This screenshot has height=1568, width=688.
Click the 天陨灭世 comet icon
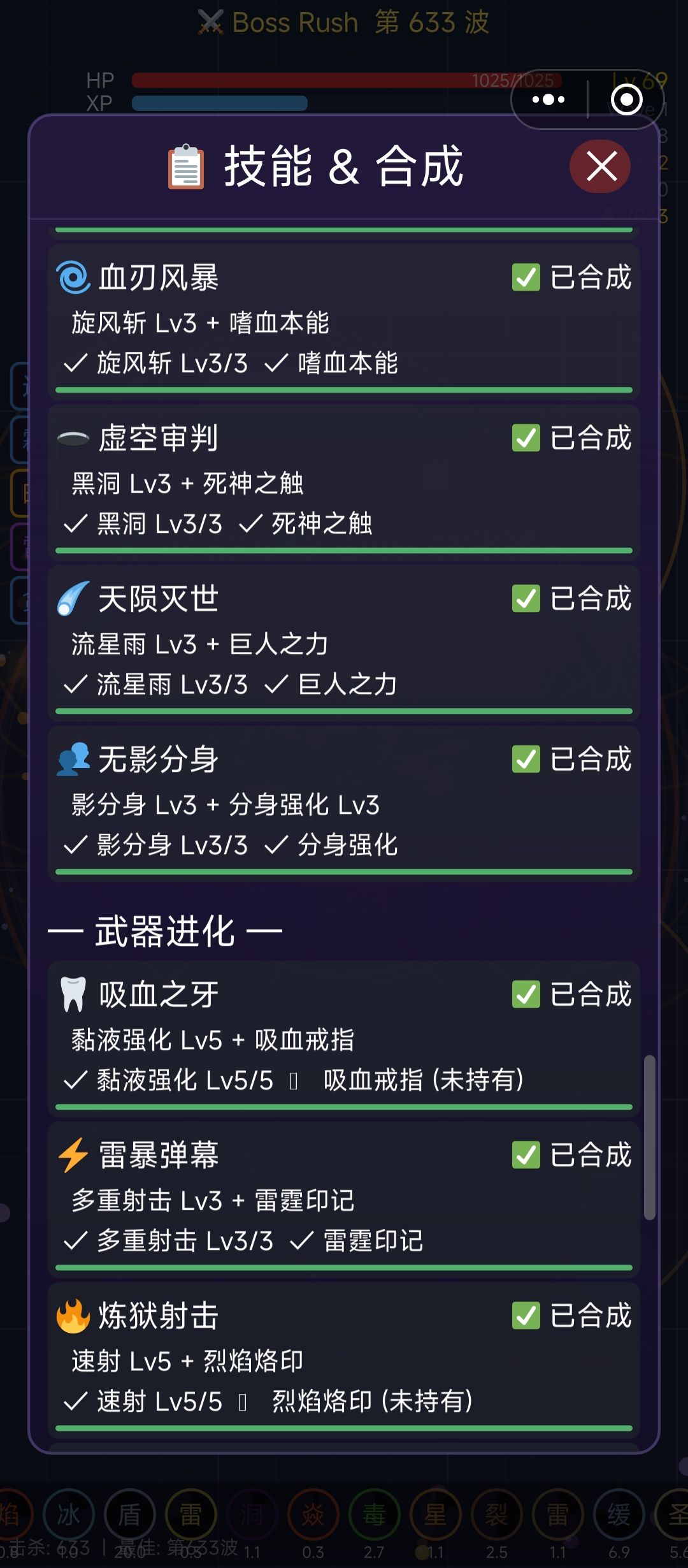(72, 599)
